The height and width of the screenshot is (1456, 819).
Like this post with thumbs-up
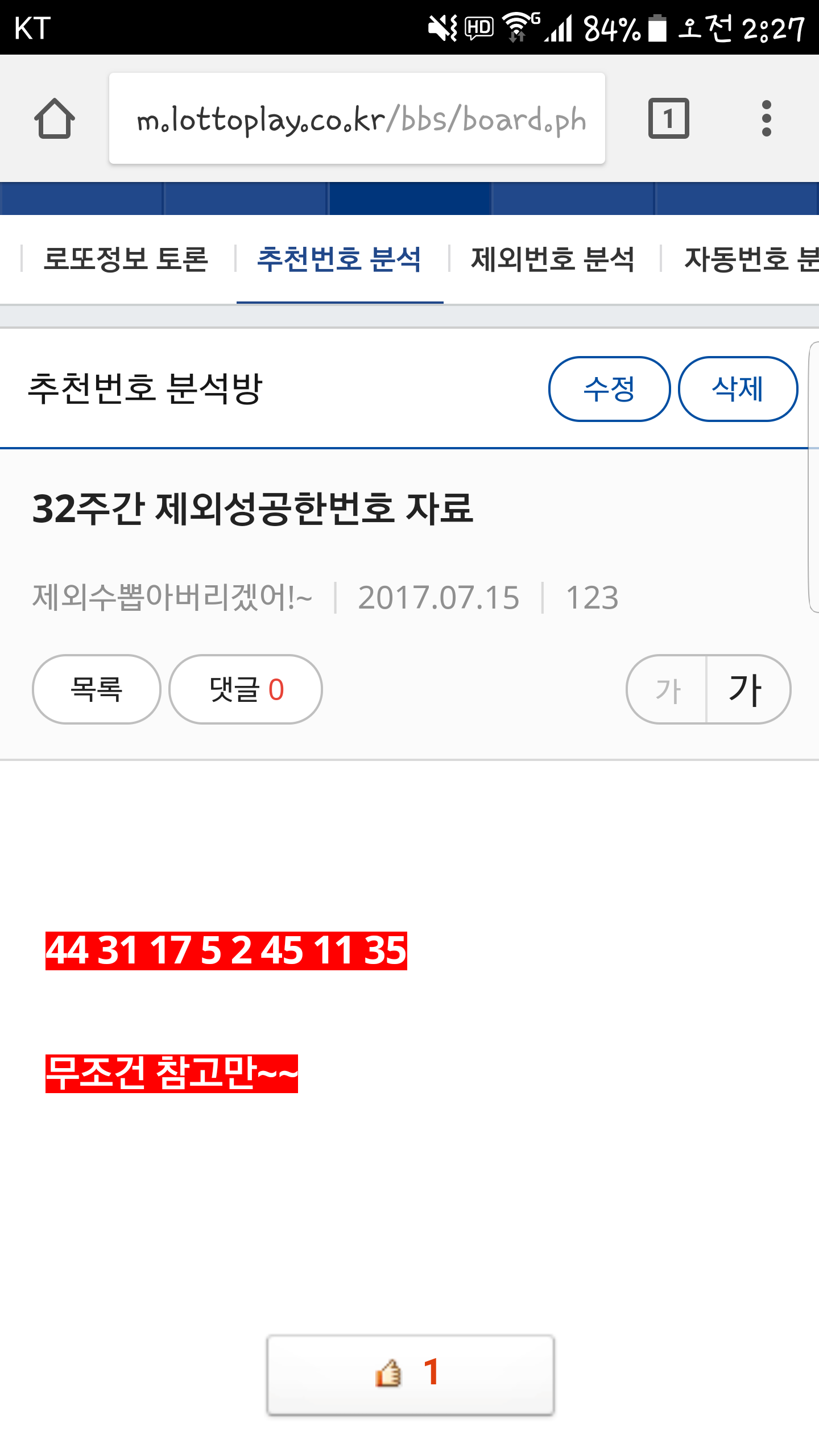[410, 1374]
